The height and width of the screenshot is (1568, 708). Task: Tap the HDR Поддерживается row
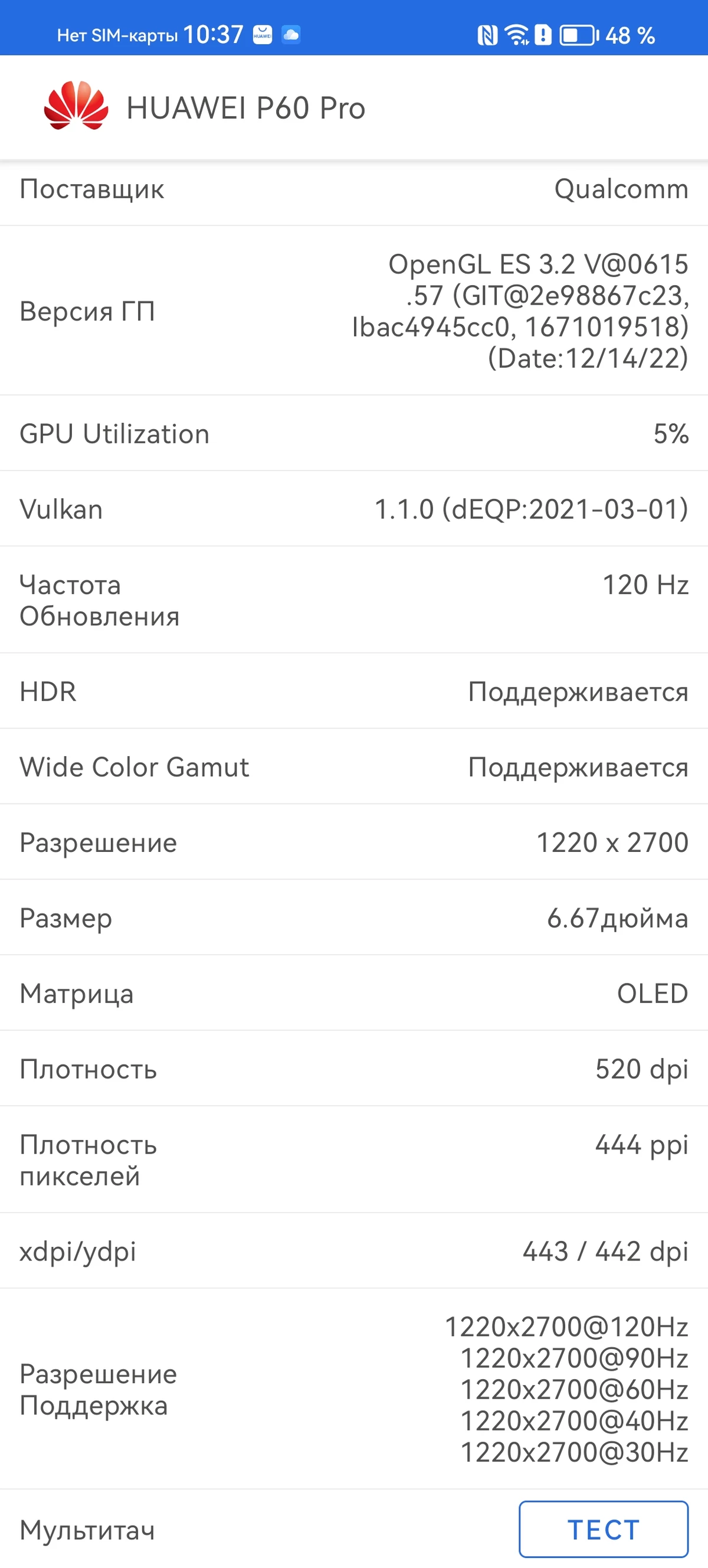354,691
